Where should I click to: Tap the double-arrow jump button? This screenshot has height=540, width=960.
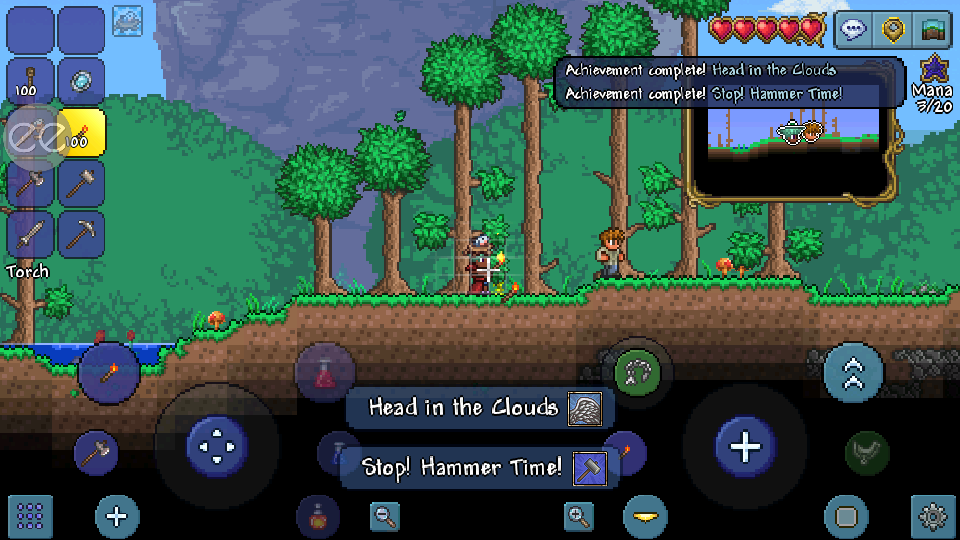click(x=853, y=373)
